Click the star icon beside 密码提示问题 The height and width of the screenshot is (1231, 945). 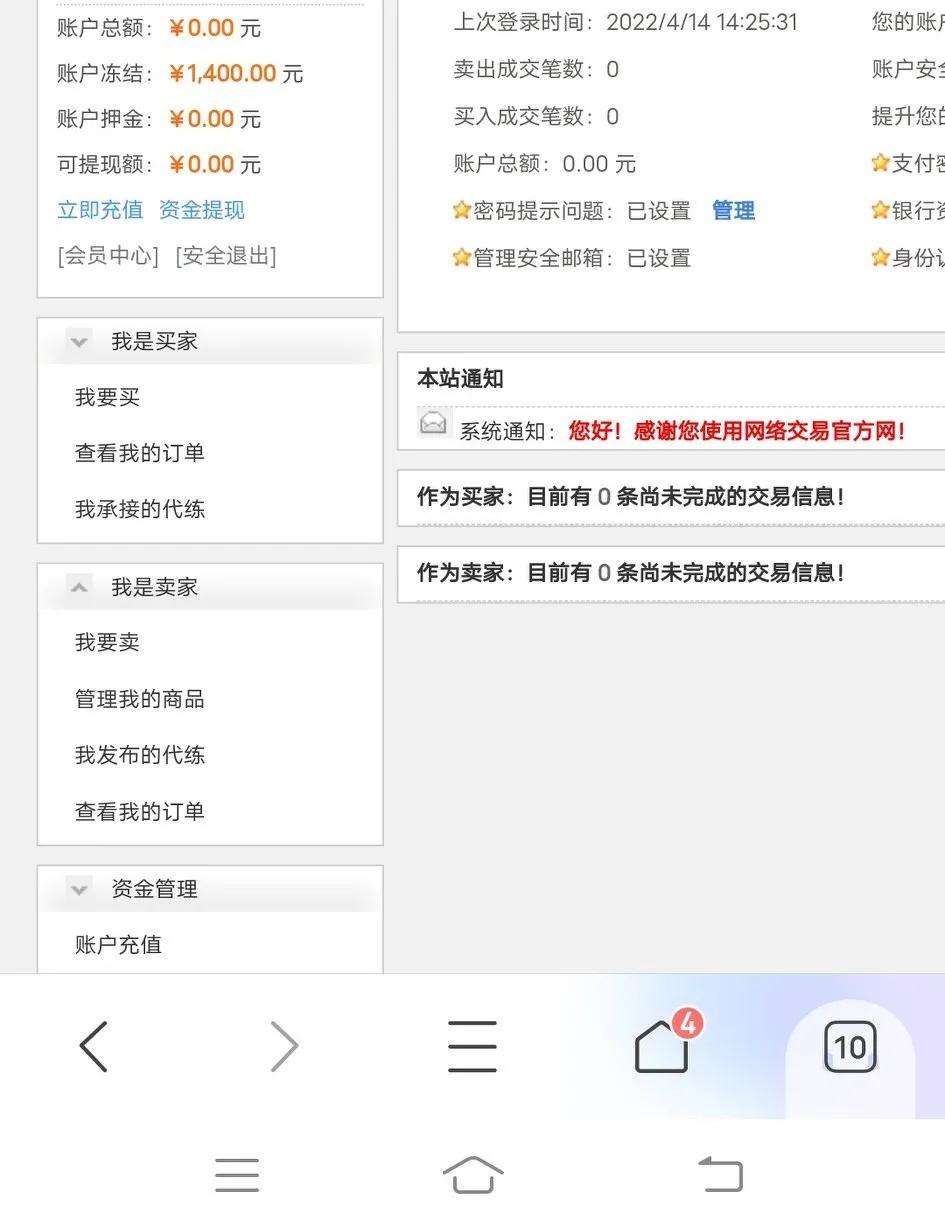click(460, 210)
